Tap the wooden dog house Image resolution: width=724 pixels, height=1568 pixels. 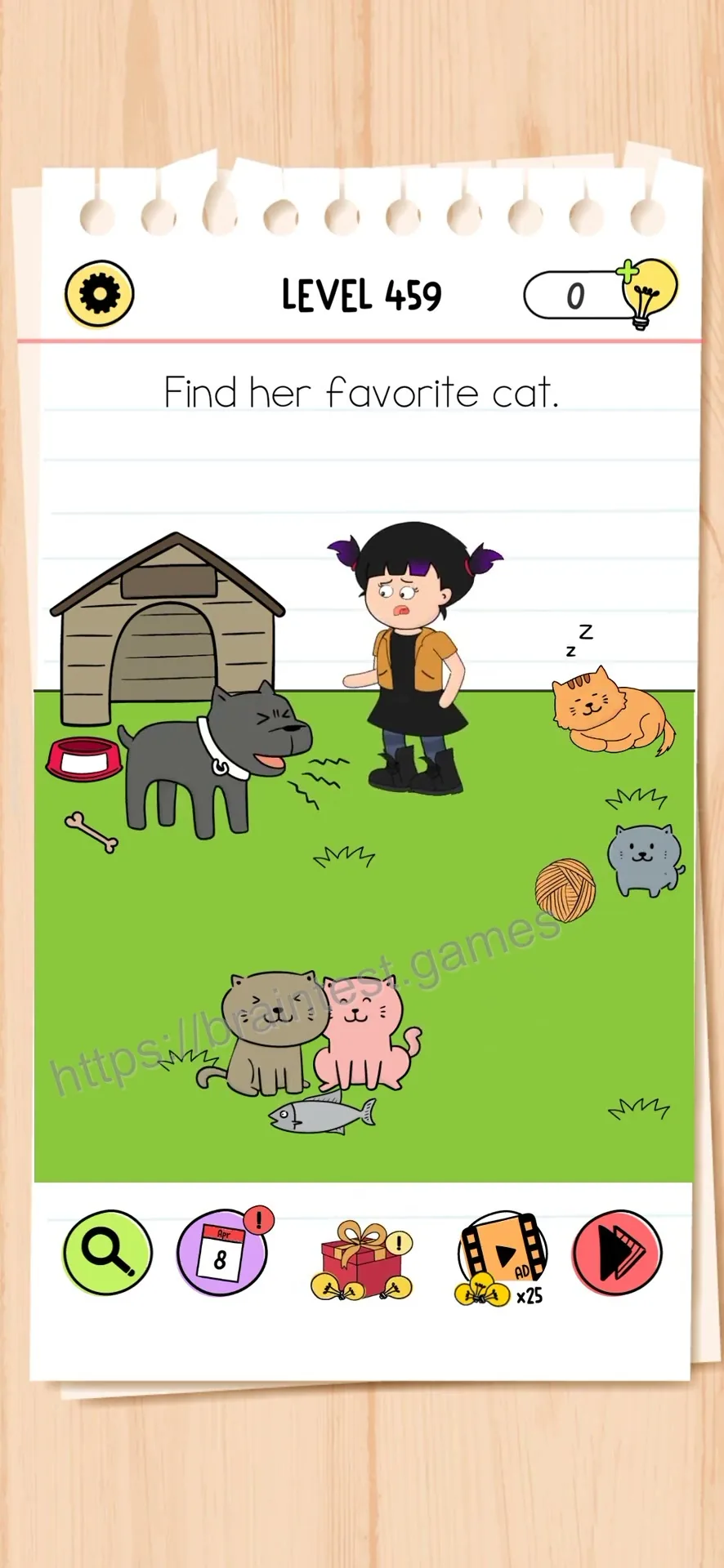[168, 629]
